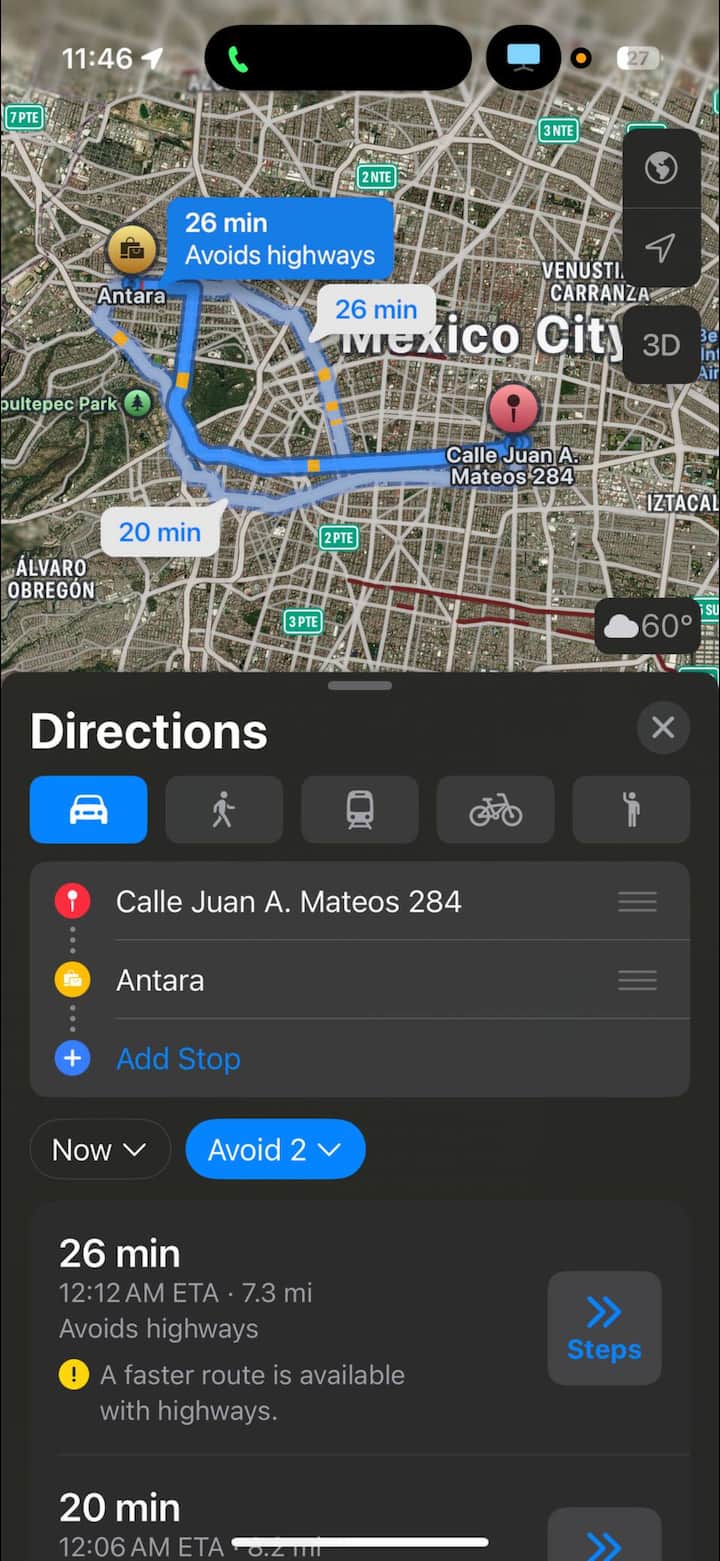Close the Directions panel
720x1561 pixels.
(663, 727)
